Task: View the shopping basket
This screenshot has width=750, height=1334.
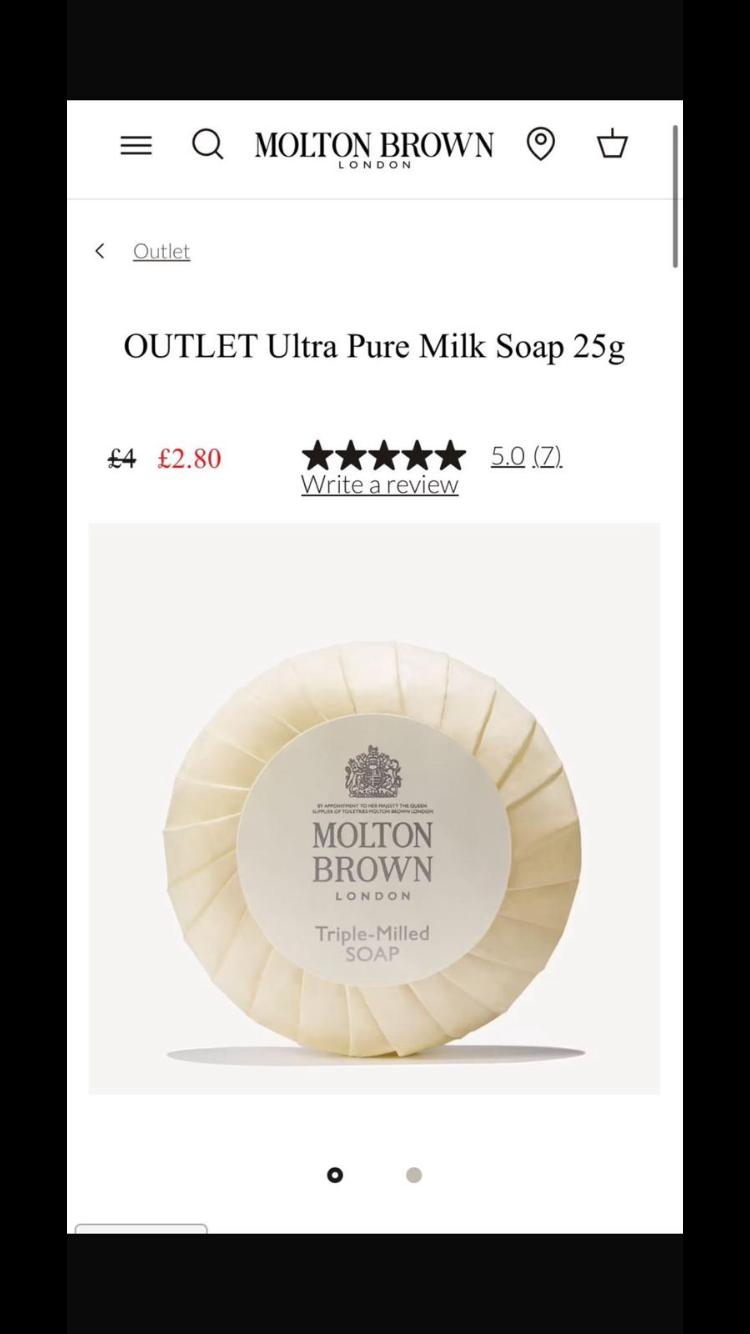Action: pos(612,145)
